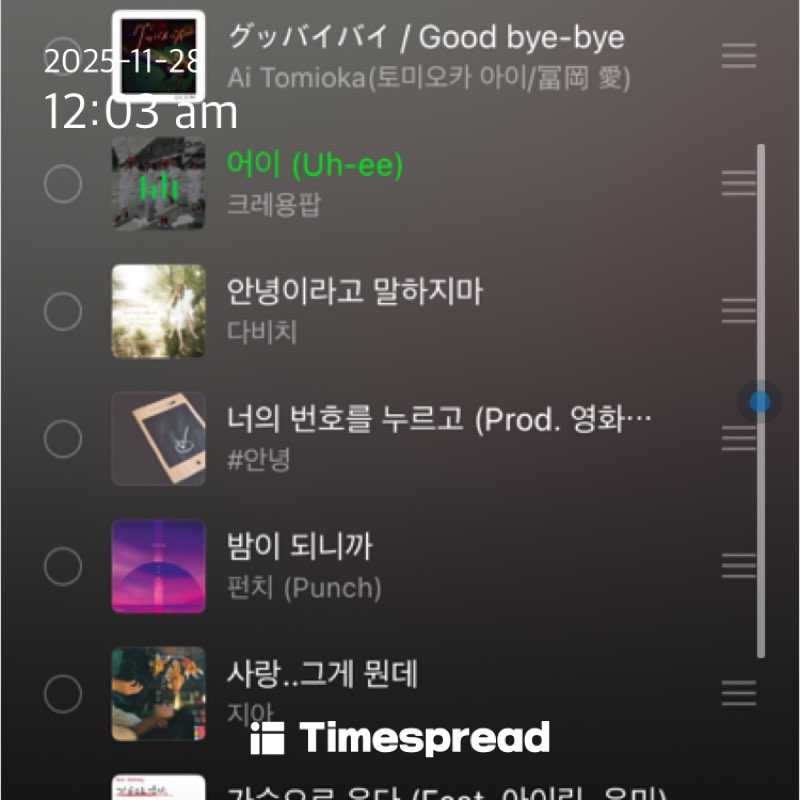Tick the selection circle beside 어이 (Uh-ee)
800x800 pixels.
tap(63, 184)
